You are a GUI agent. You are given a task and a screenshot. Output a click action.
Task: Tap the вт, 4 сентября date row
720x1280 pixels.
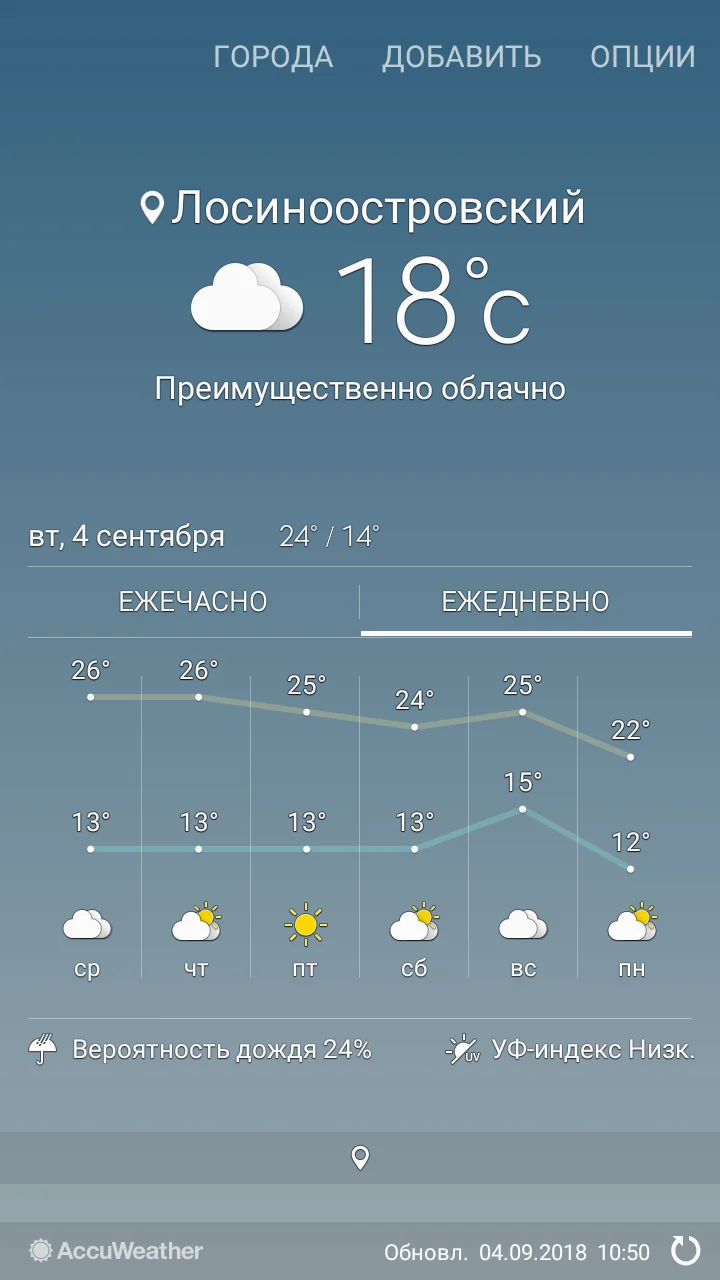126,536
